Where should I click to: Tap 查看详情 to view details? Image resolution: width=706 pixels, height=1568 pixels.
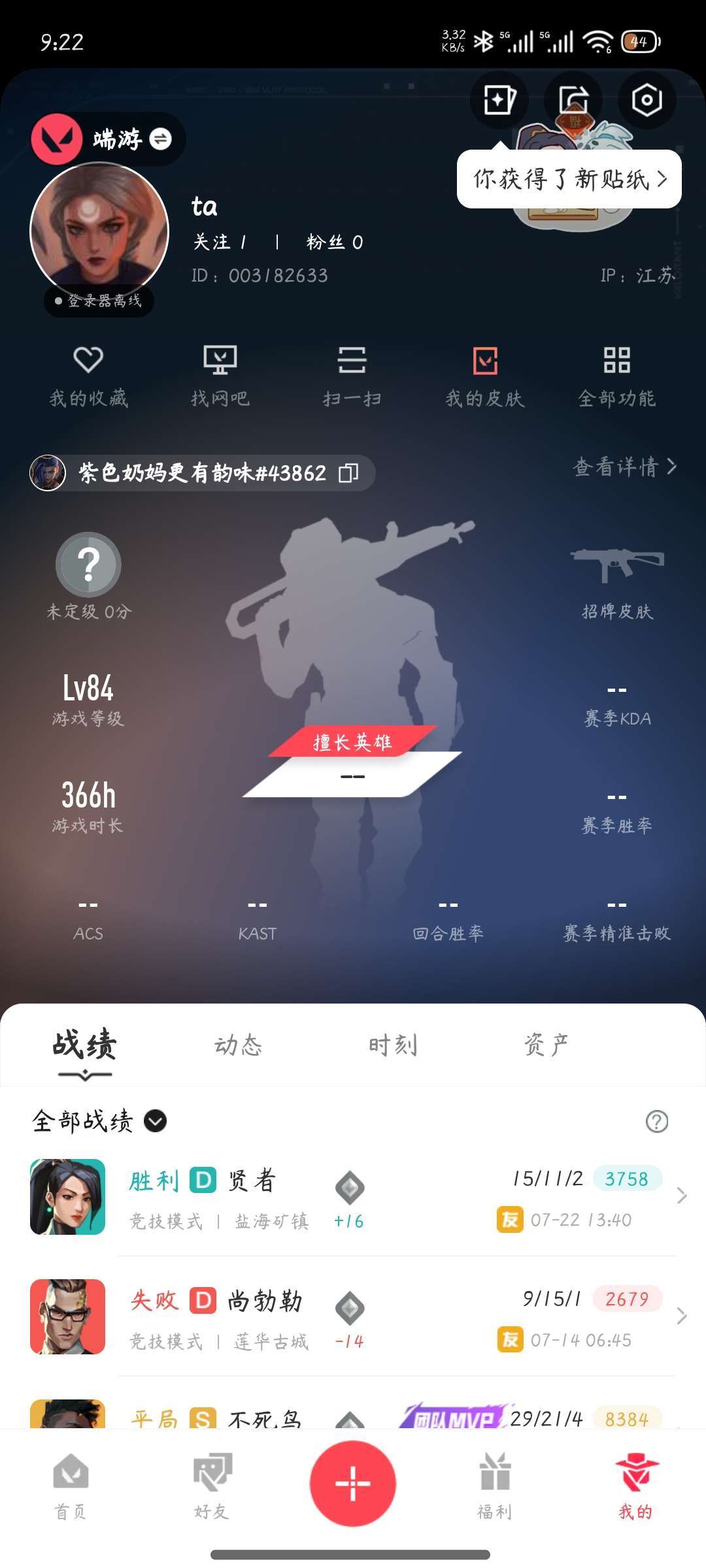(x=625, y=466)
